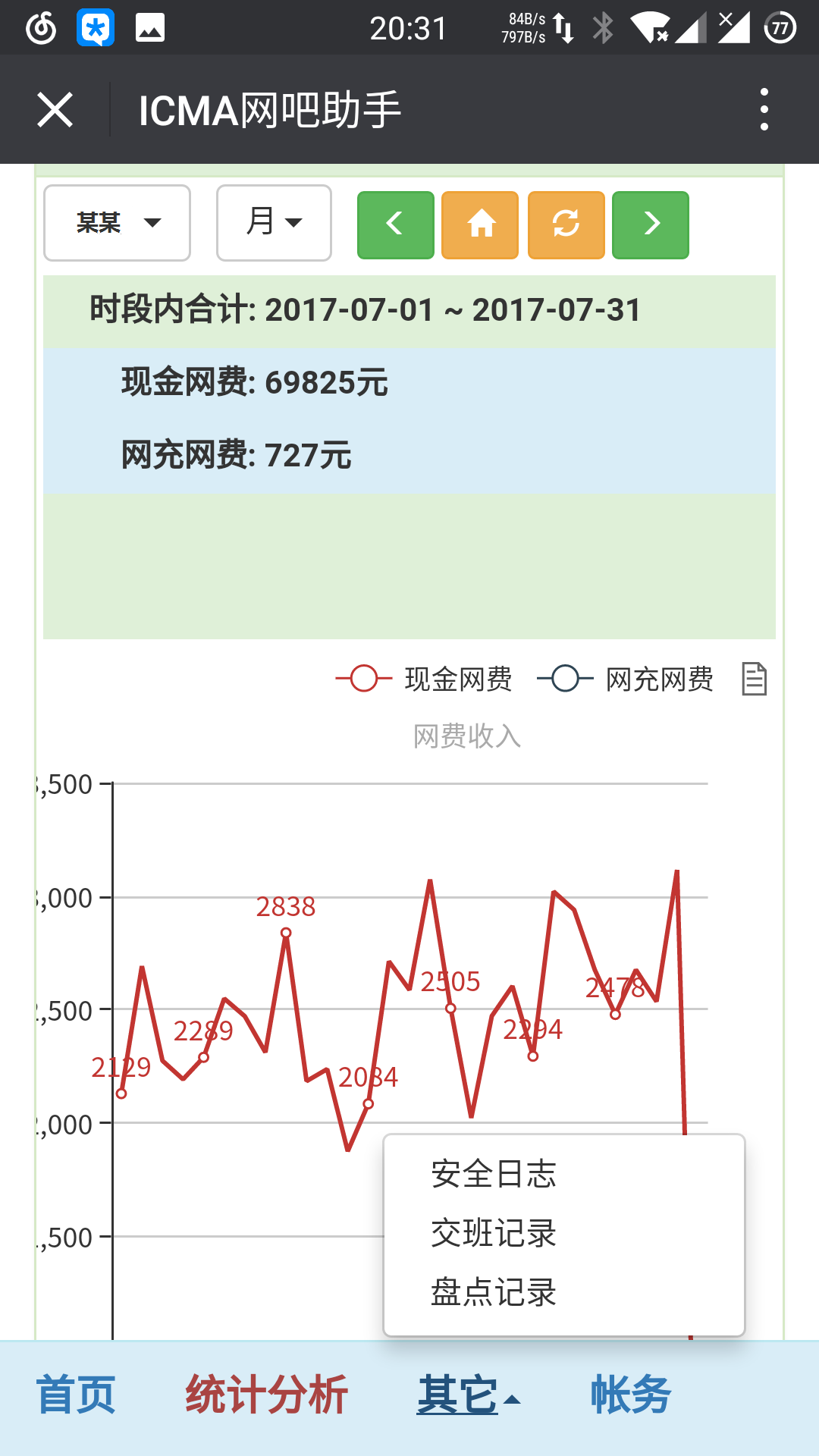Screen dimensions: 819x1456
Task: Select 安全日志 from the popup menu
Action: pyautogui.click(x=494, y=1174)
